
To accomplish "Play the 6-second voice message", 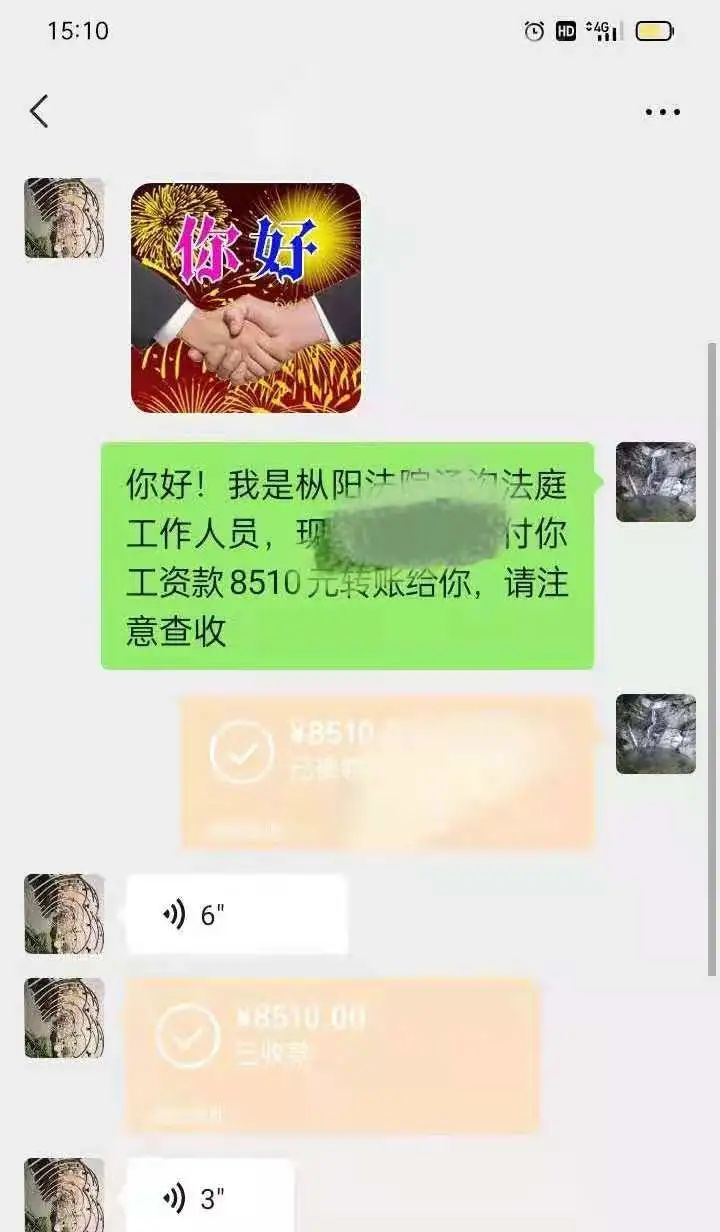I will pyautogui.click(x=237, y=914).
